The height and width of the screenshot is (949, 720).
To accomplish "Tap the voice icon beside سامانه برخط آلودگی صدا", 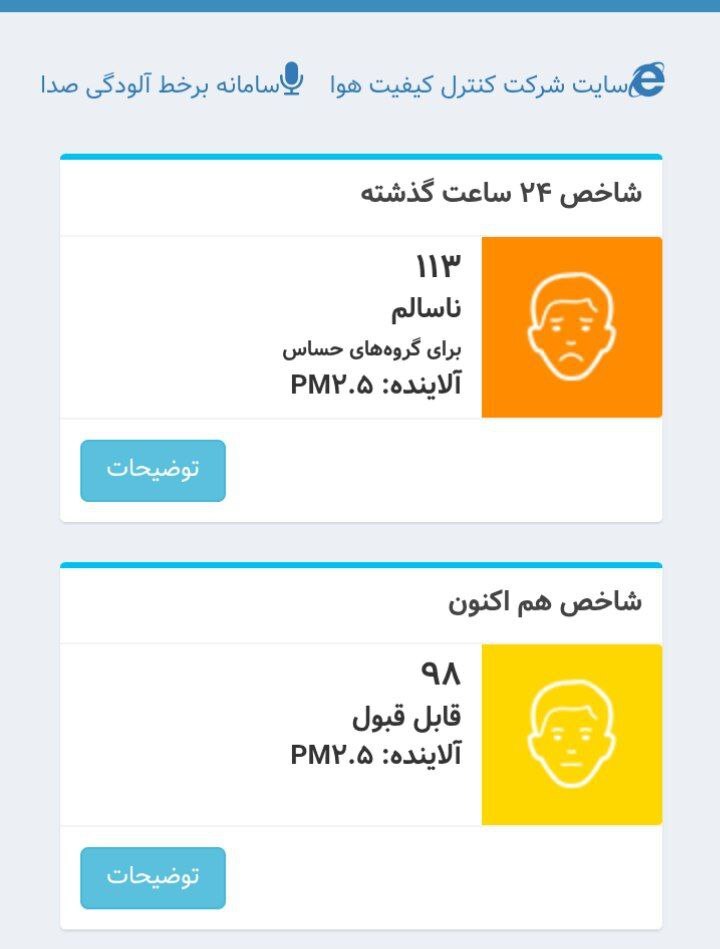I will 292,80.
